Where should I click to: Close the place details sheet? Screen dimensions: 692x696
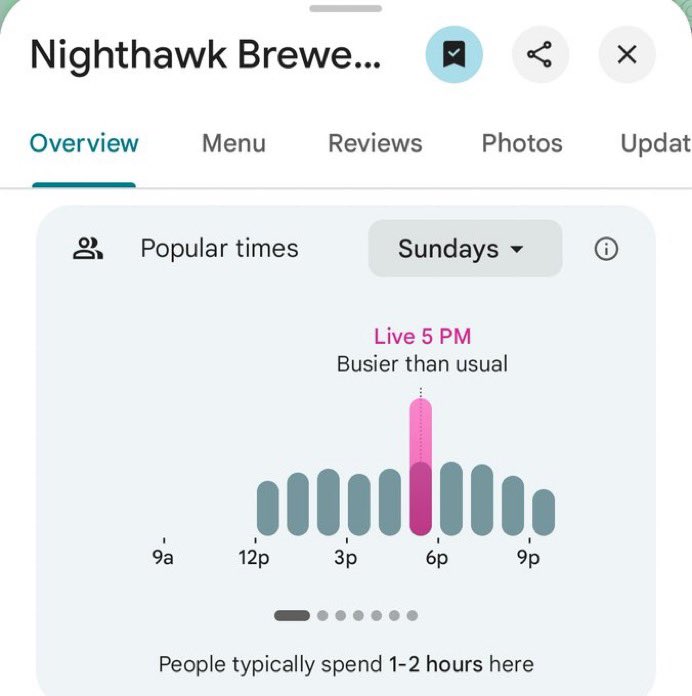(x=627, y=54)
